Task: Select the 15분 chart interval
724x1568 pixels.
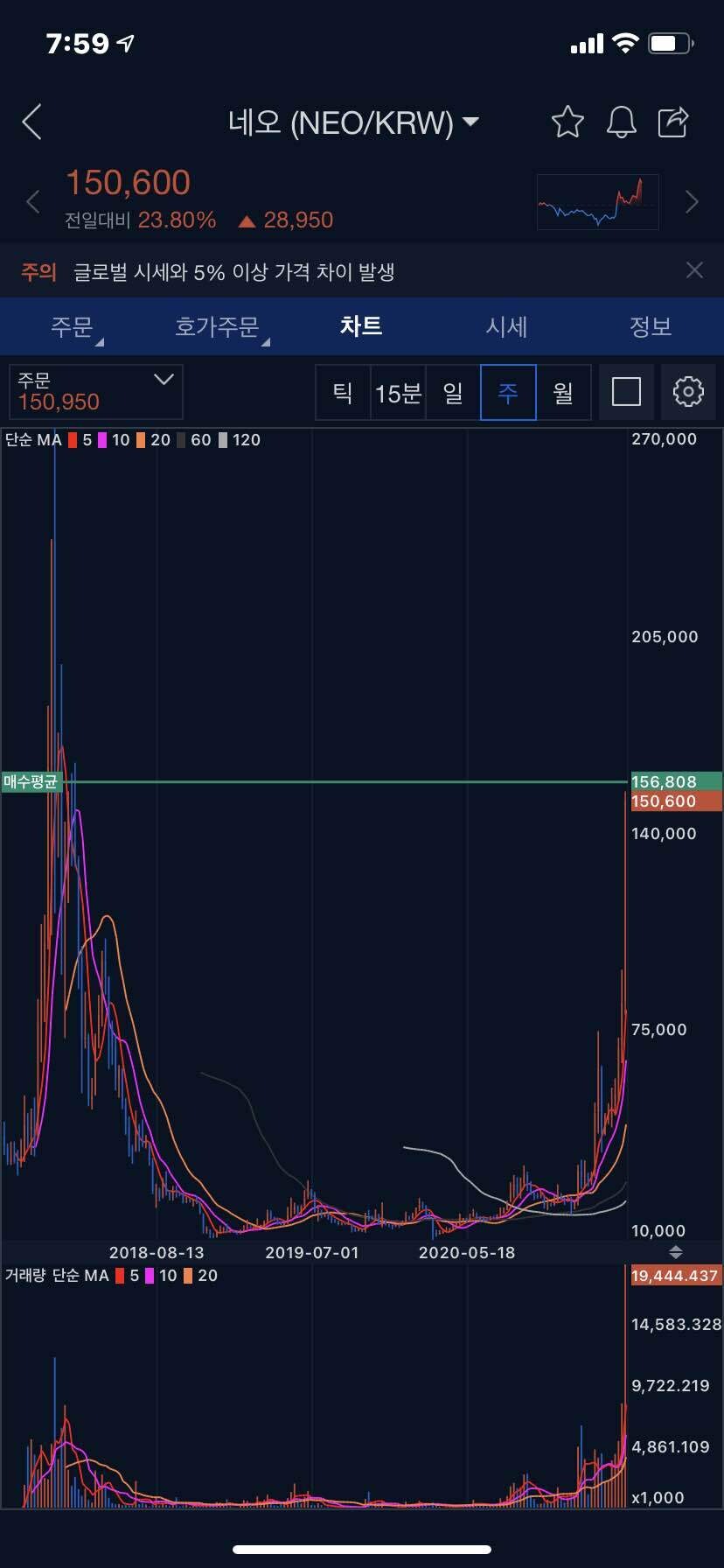Action: click(x=398, y=392)
